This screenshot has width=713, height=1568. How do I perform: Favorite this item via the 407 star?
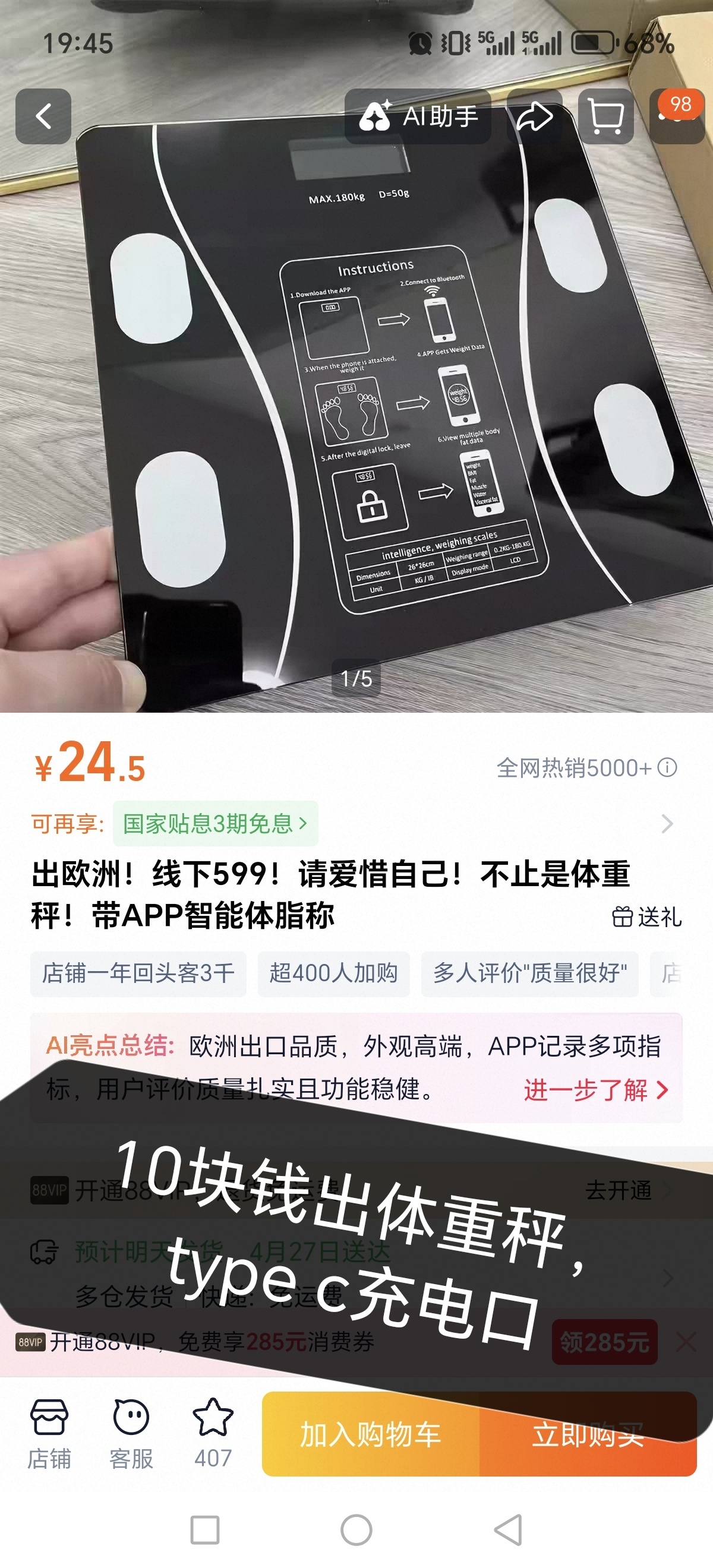(x=213, y=1434)
